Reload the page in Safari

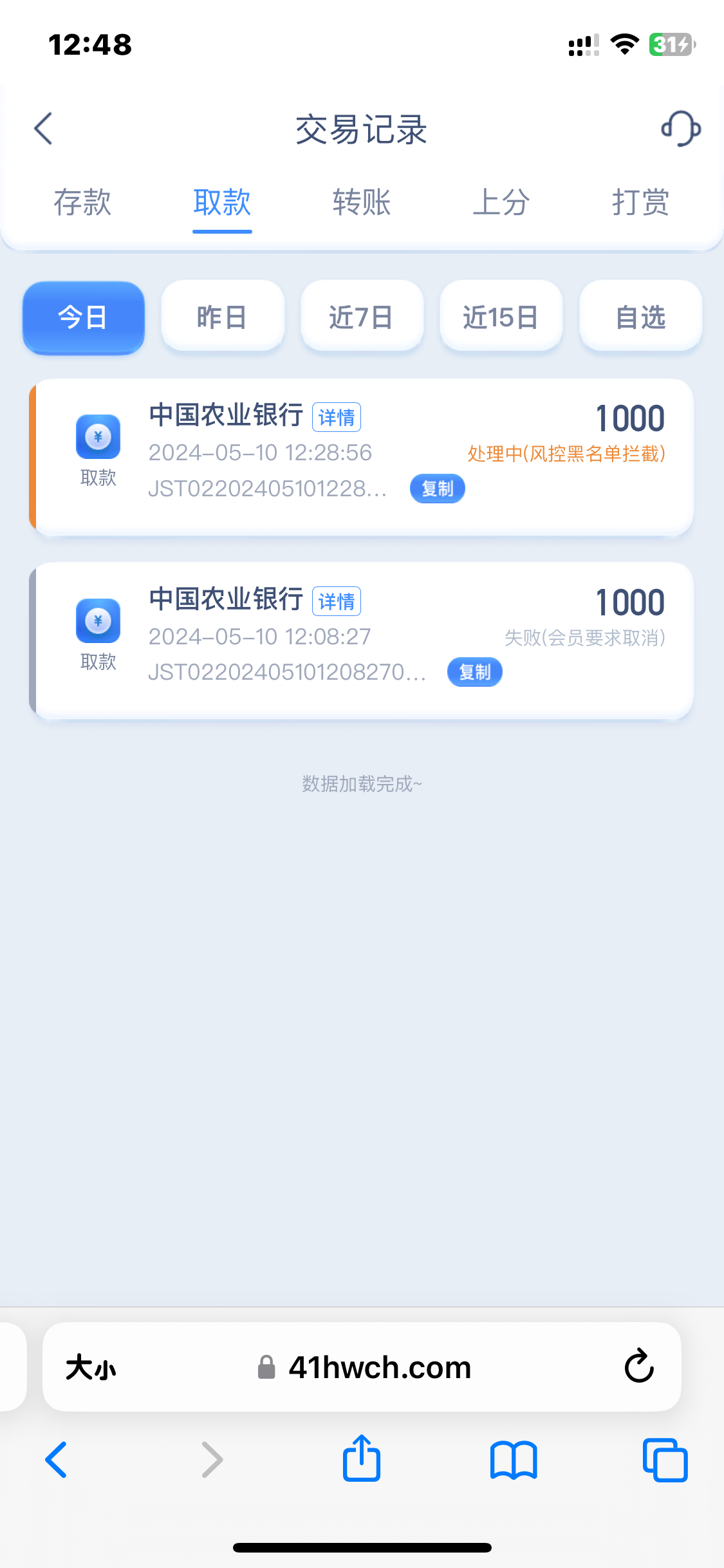pos(639,1367)
